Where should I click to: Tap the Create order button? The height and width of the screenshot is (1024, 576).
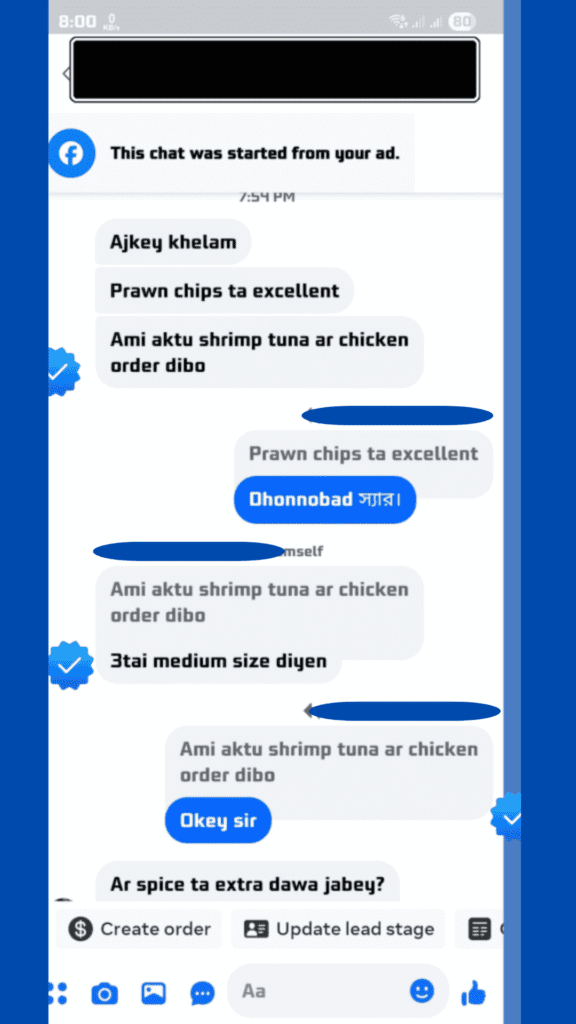point(138,929)
